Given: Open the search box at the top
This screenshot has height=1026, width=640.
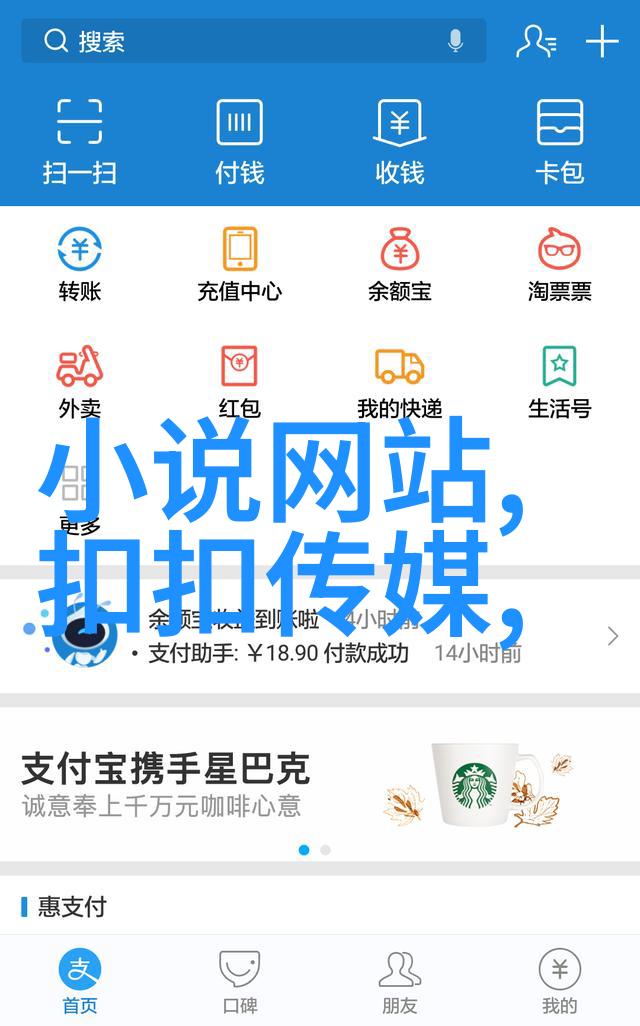Looking at the screenshot, I should click(x=240, y=42).
